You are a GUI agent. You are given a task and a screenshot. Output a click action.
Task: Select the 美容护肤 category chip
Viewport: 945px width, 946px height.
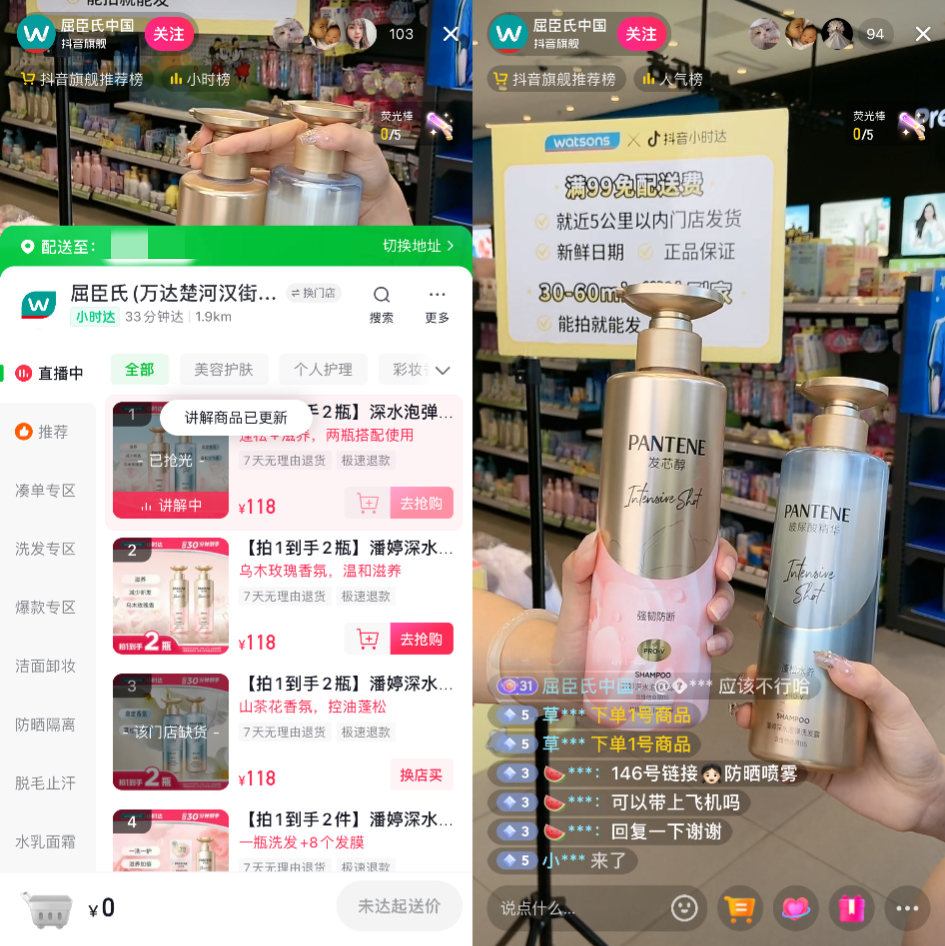coord(224,370)
